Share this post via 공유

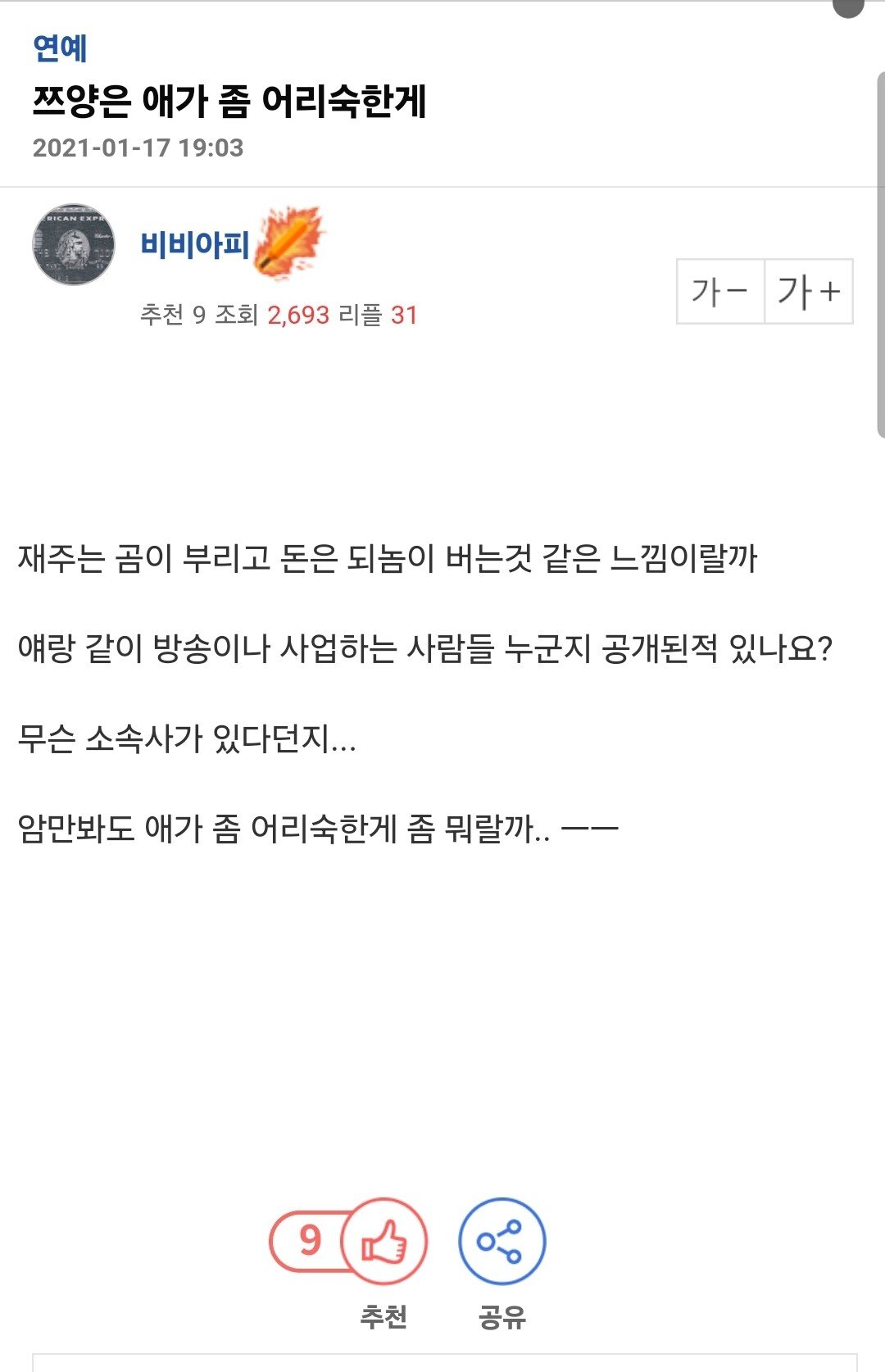click(x=501, y=1241)
